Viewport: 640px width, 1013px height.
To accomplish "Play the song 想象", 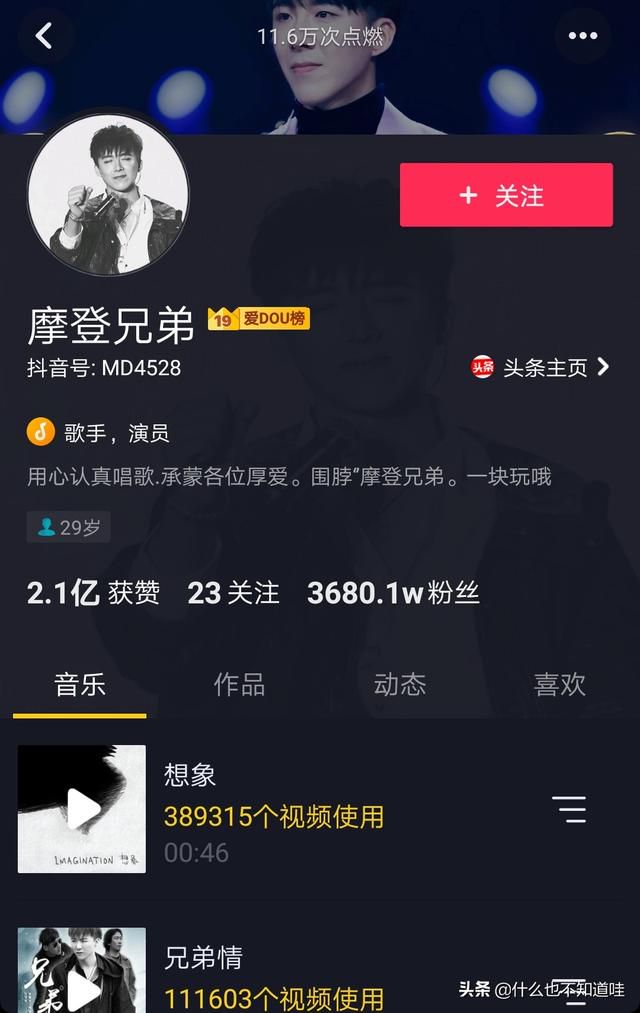I will click(x=82, y=809).
